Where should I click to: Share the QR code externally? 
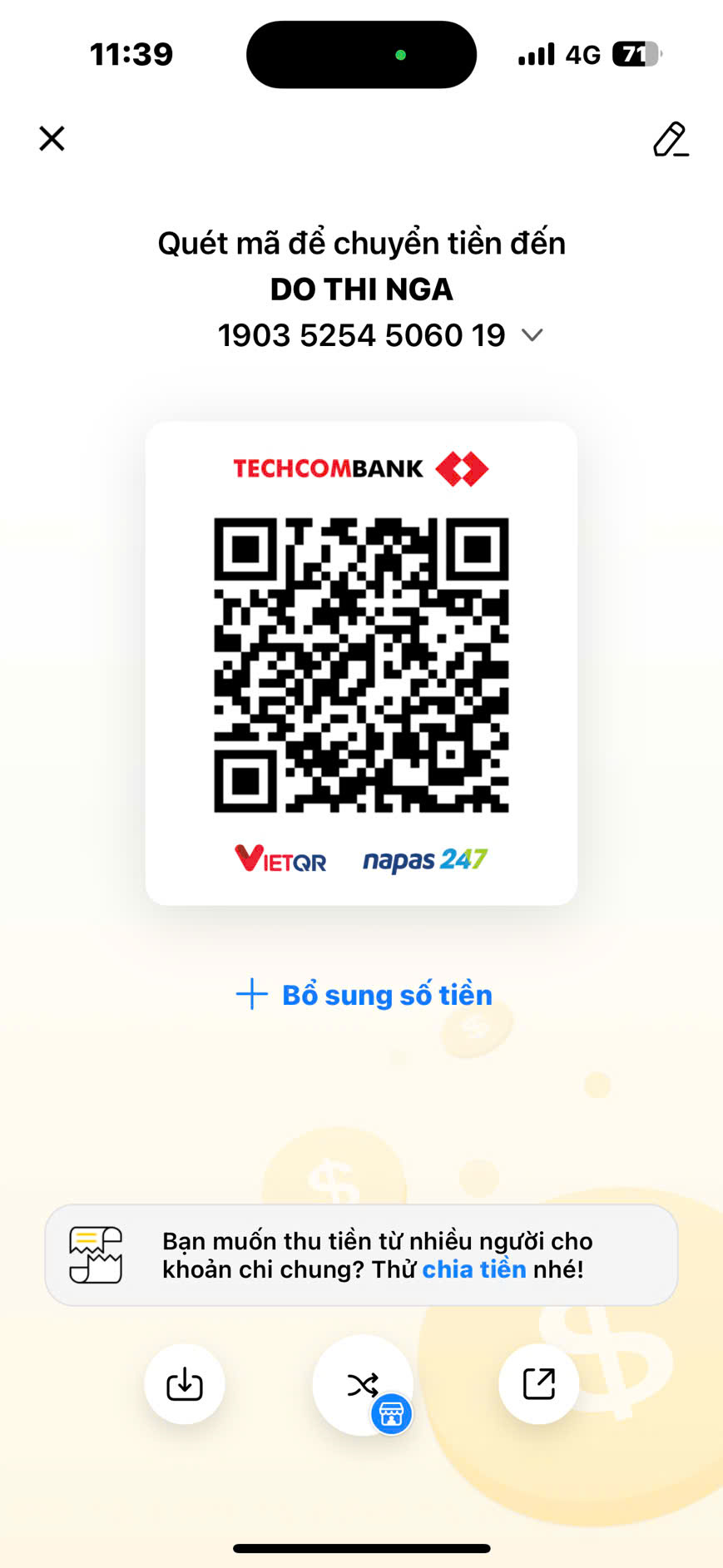pos(538,1384)
